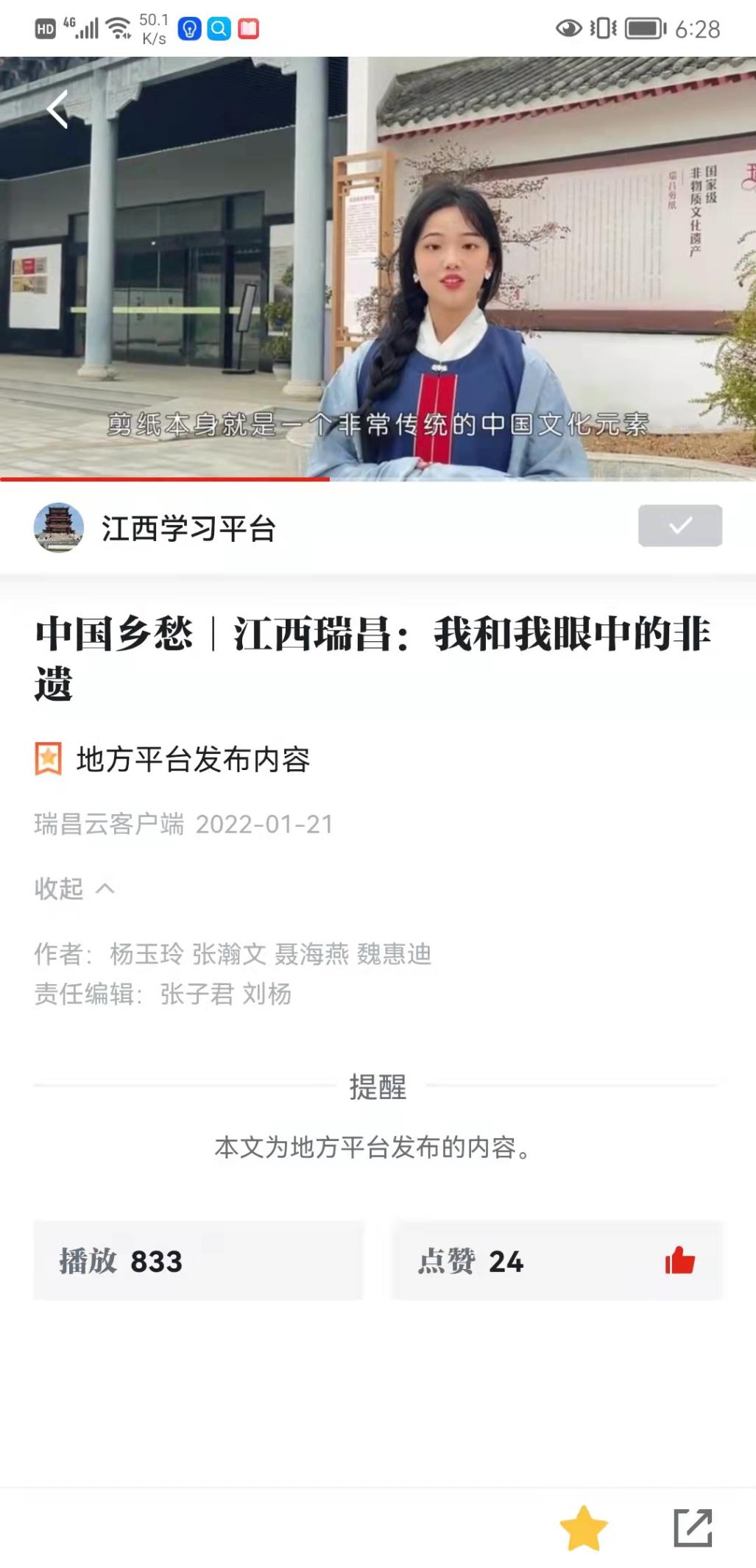Go back using the arrow over the video
The image size is (756, 1568).
(57, 110)
